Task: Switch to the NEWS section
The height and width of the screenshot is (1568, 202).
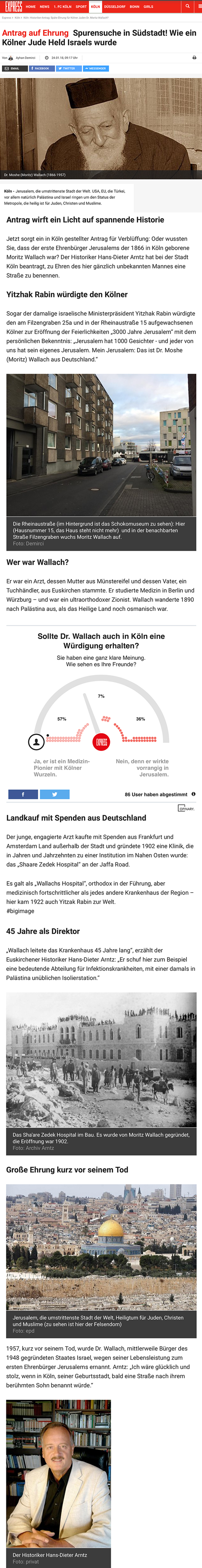Action: point(44,7)
